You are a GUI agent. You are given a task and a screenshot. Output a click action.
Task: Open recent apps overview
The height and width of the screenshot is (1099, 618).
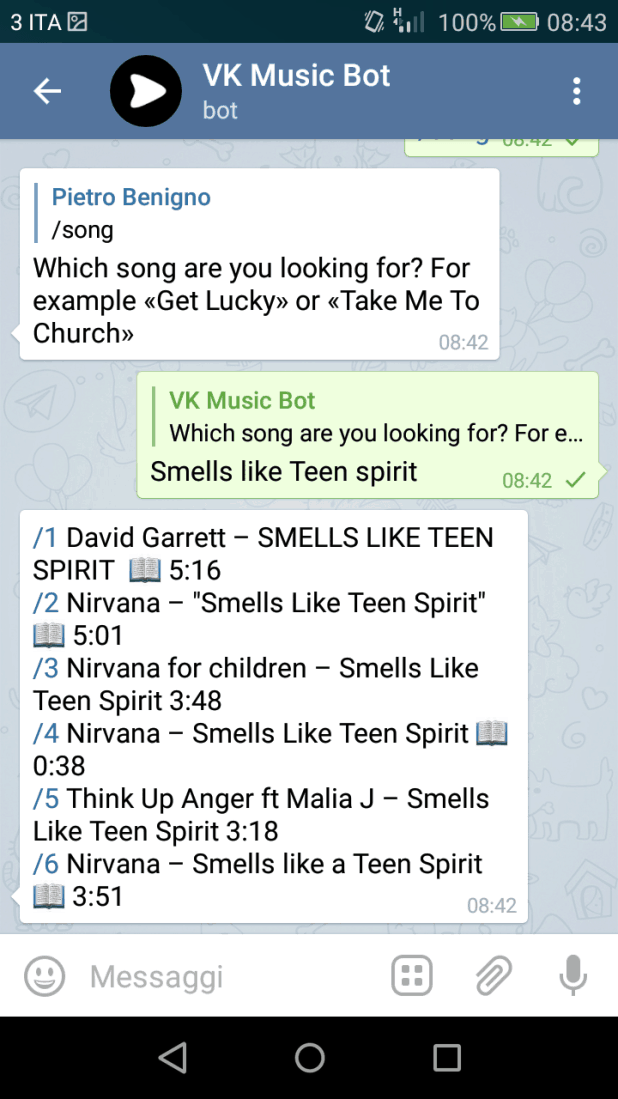[446, 1057]
